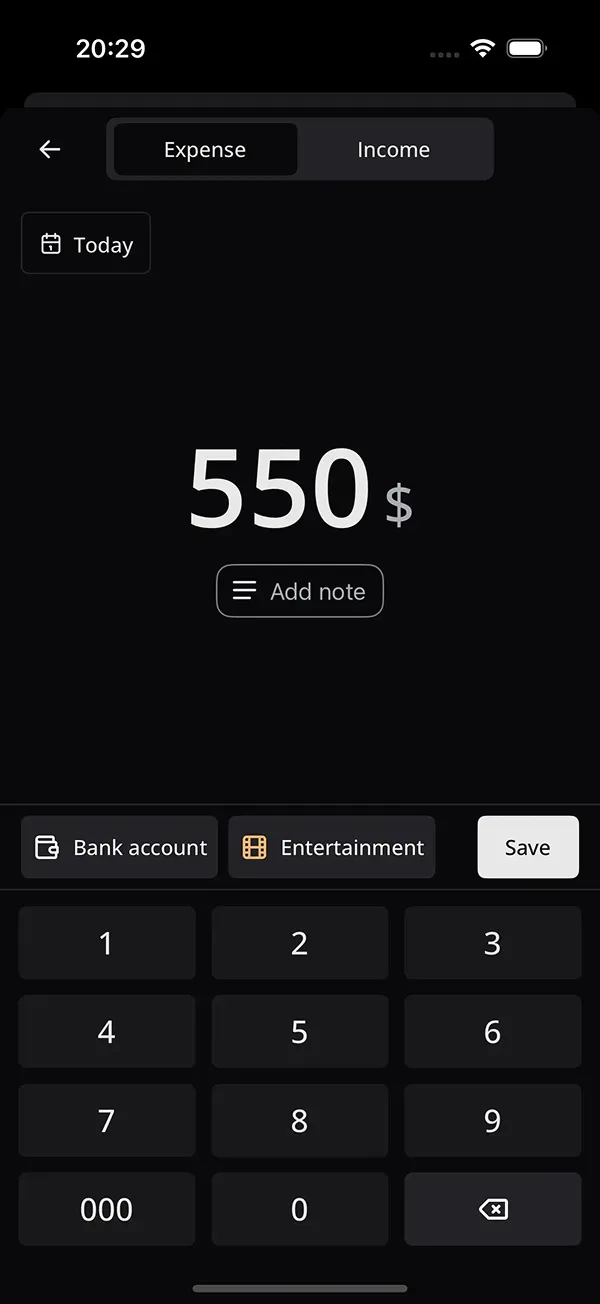Tap Add note button
This screenshot has width=600, height=1304.
pos(300,591)
